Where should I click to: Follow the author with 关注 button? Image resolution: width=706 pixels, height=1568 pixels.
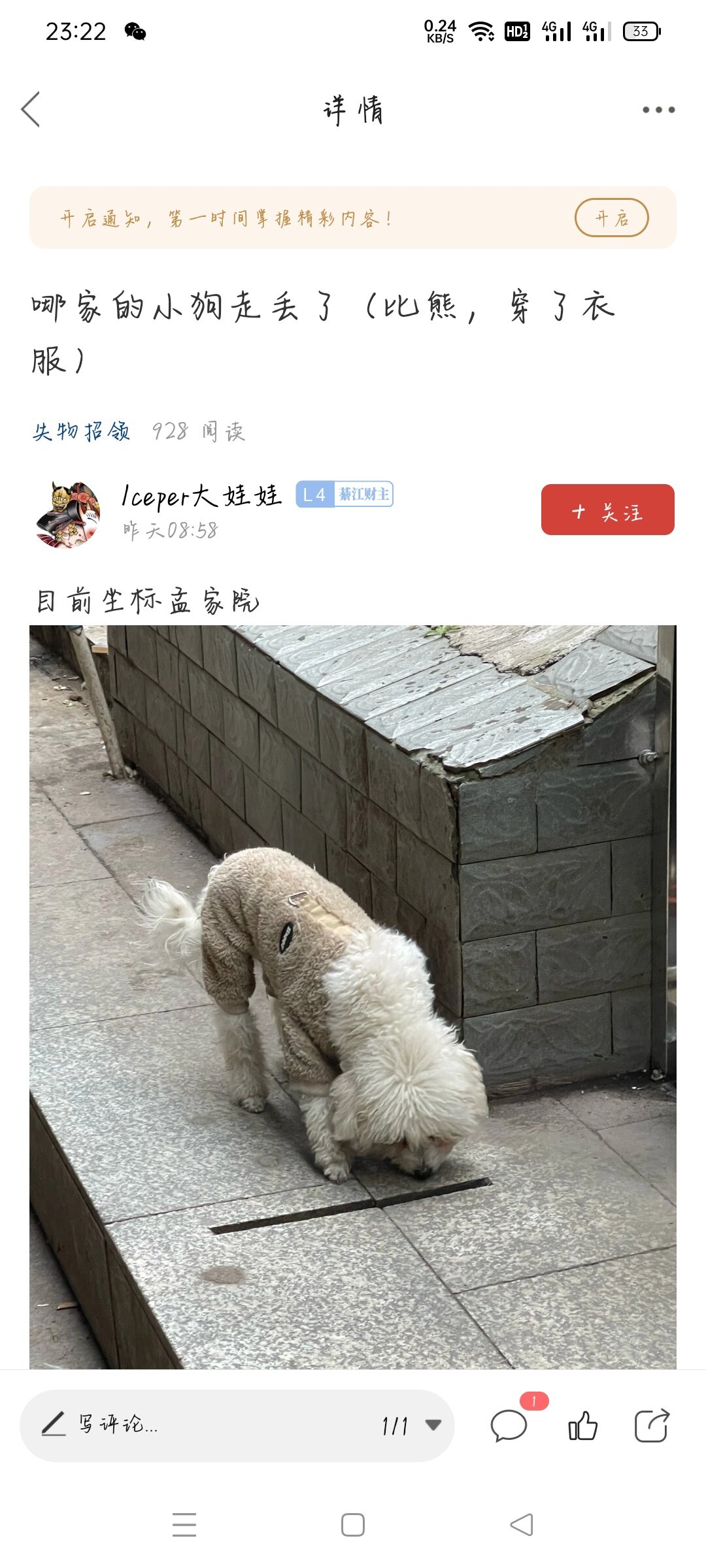click(x=607, y=510)
